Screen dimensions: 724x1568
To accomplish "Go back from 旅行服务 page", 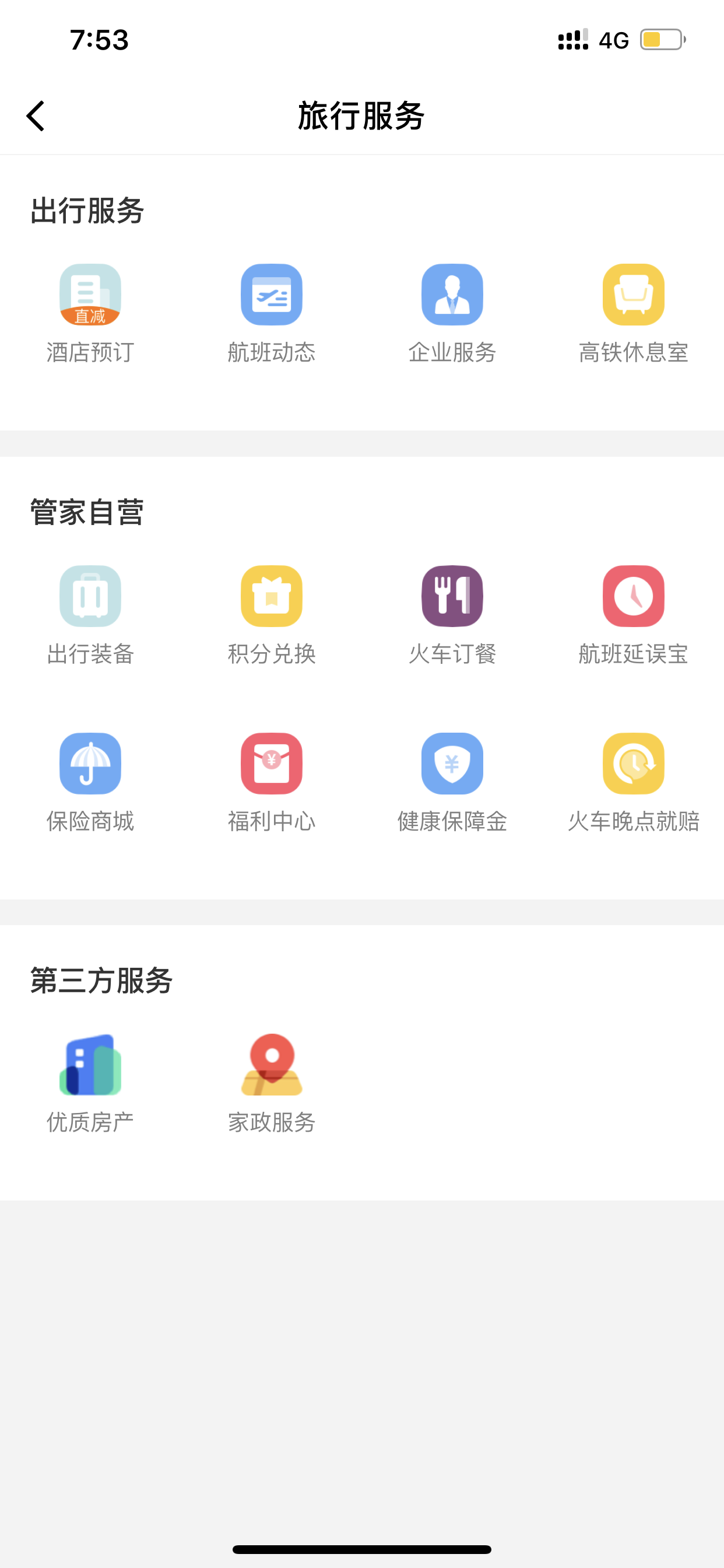I will pos(36,116).
